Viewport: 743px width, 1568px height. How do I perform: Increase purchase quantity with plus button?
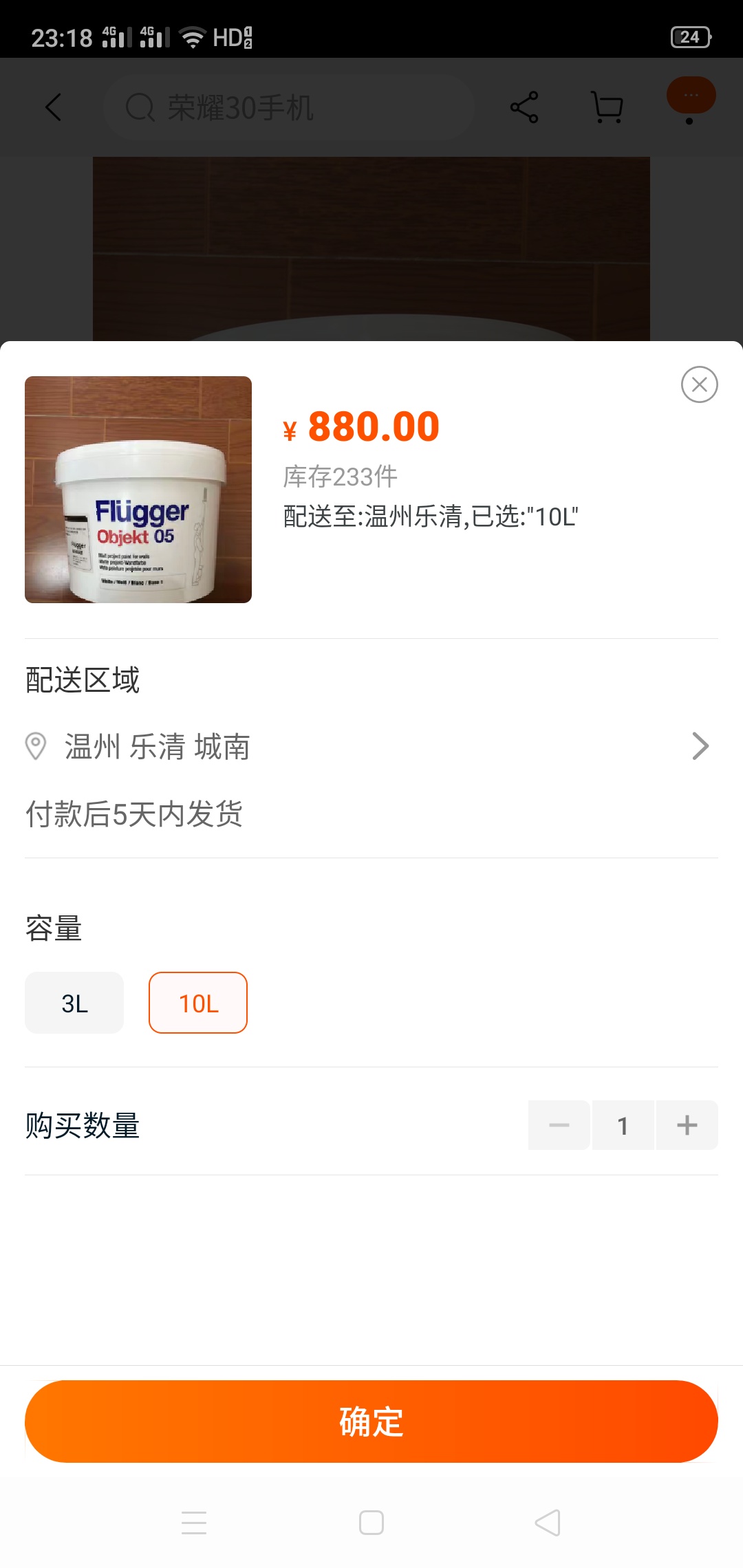(x=687, y=1125)
